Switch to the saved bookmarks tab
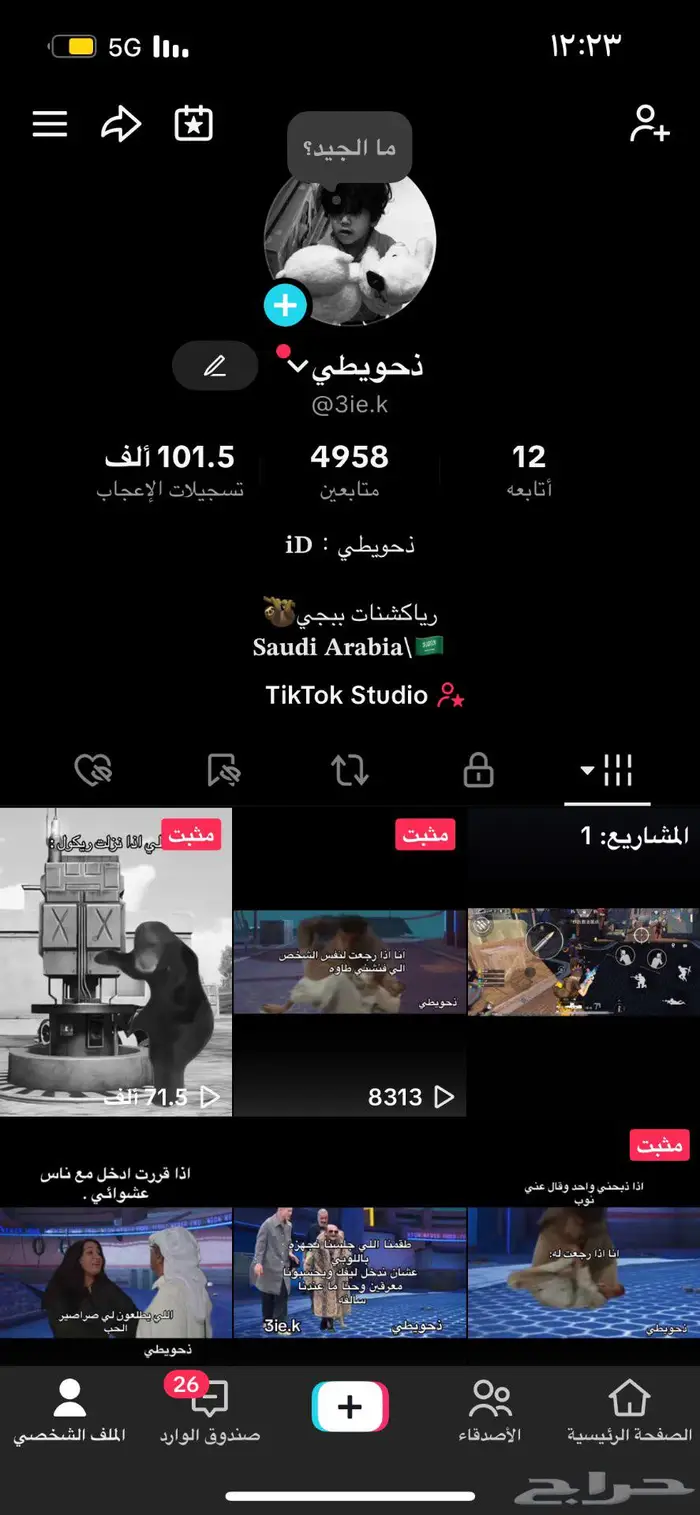The image size is (700, 1515). click(222, 771)
